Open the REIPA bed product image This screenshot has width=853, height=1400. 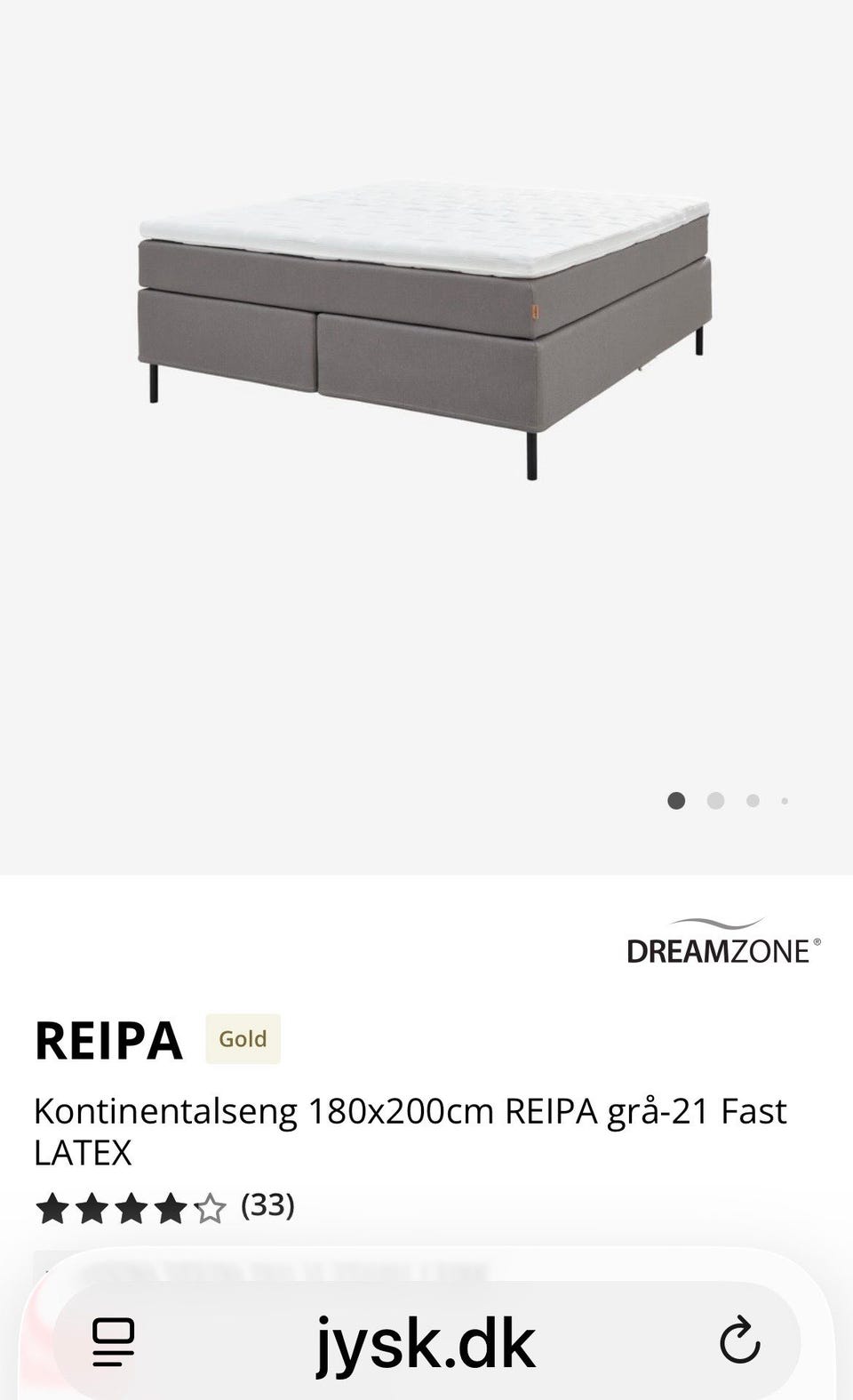tap(425, 329)
